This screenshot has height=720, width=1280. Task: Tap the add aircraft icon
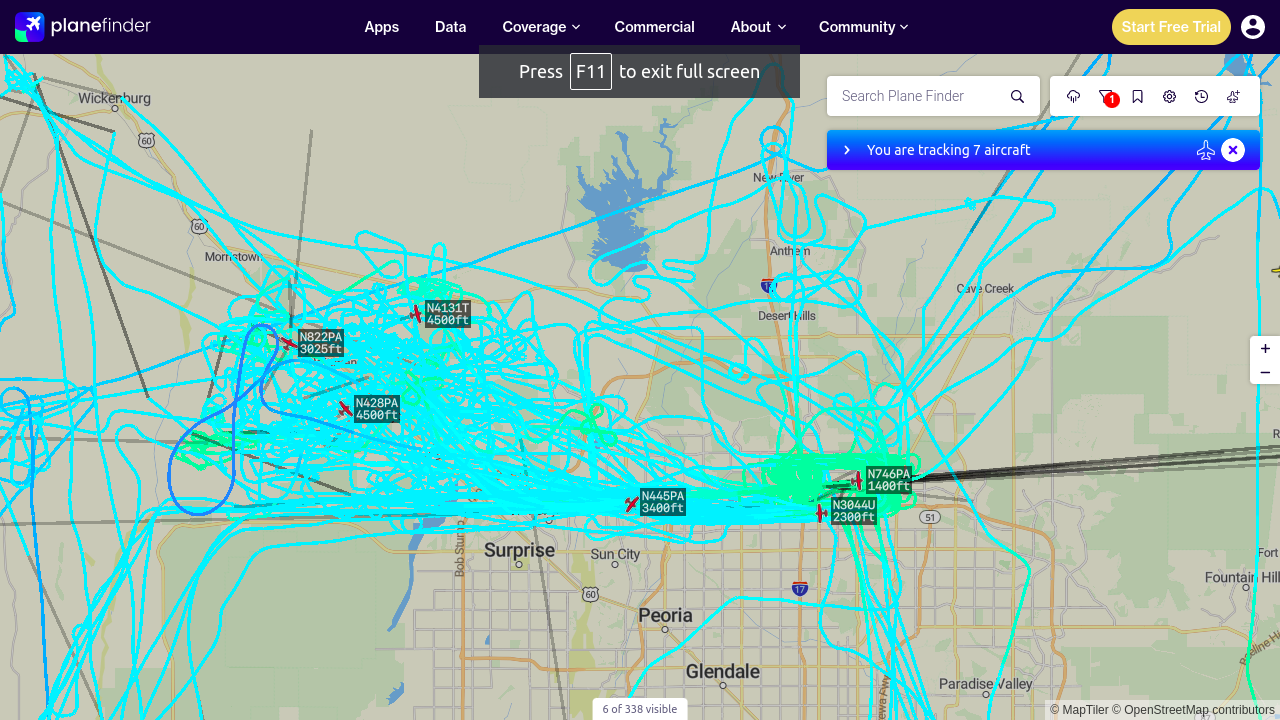click(x=1233, y=96)
